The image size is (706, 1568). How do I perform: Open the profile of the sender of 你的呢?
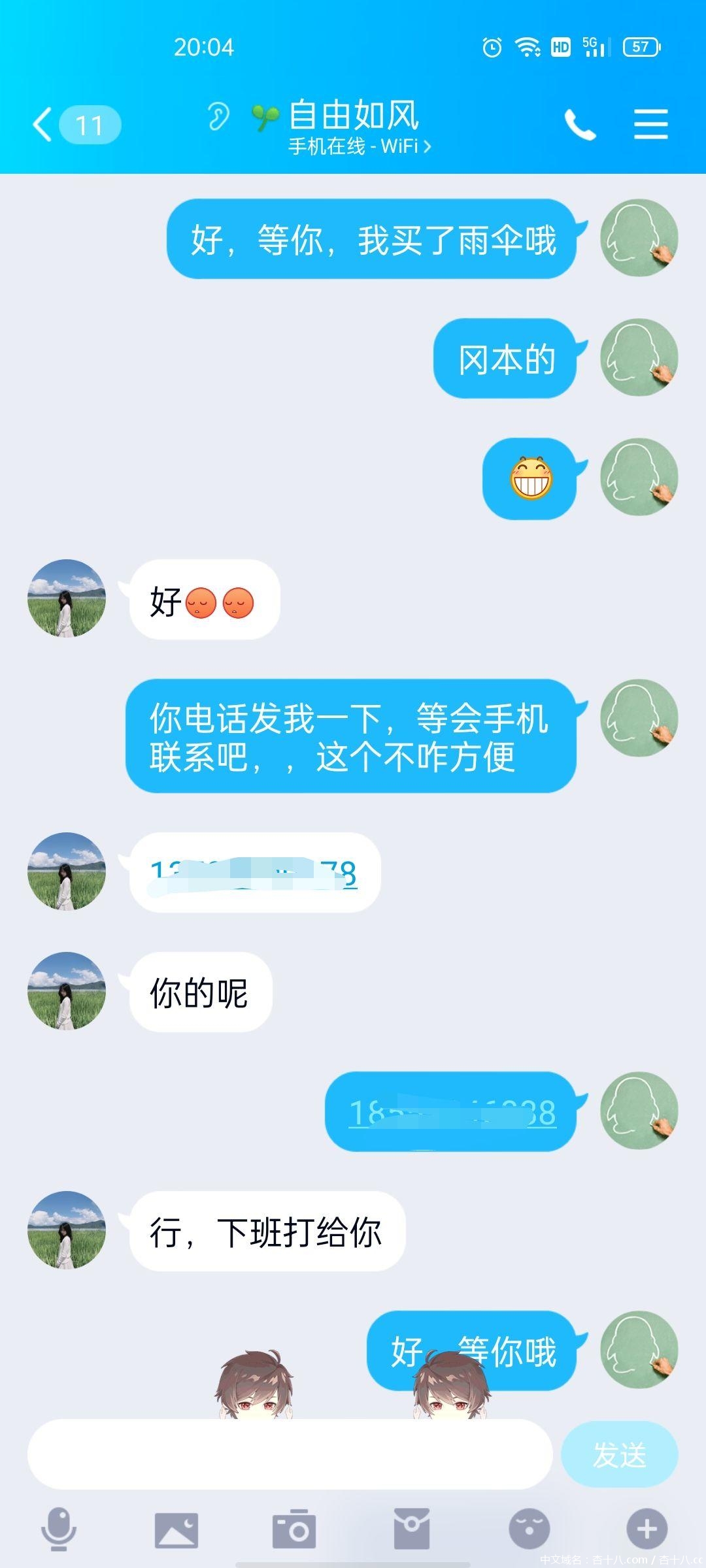point(67,991)
